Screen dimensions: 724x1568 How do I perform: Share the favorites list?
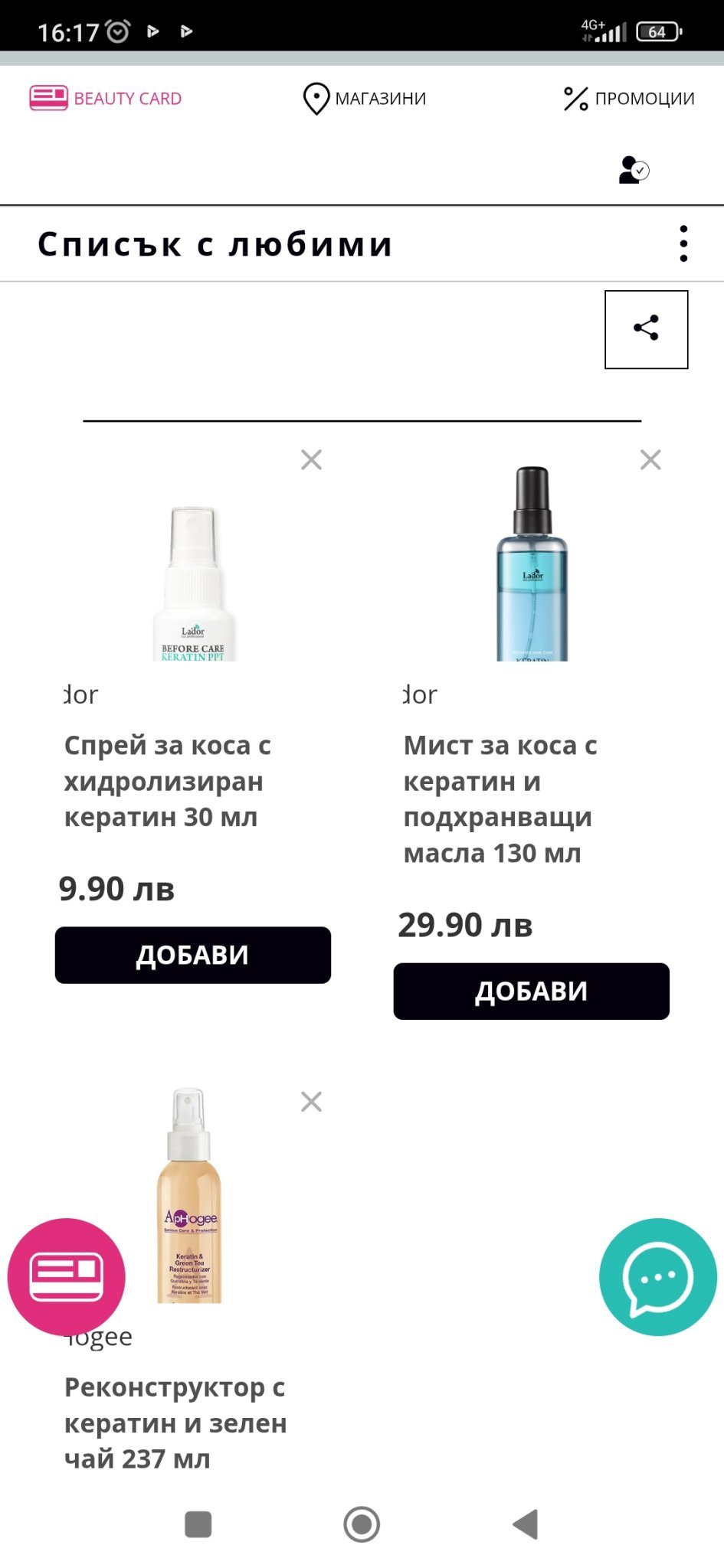pyautogui.click(x=646, y=329)
